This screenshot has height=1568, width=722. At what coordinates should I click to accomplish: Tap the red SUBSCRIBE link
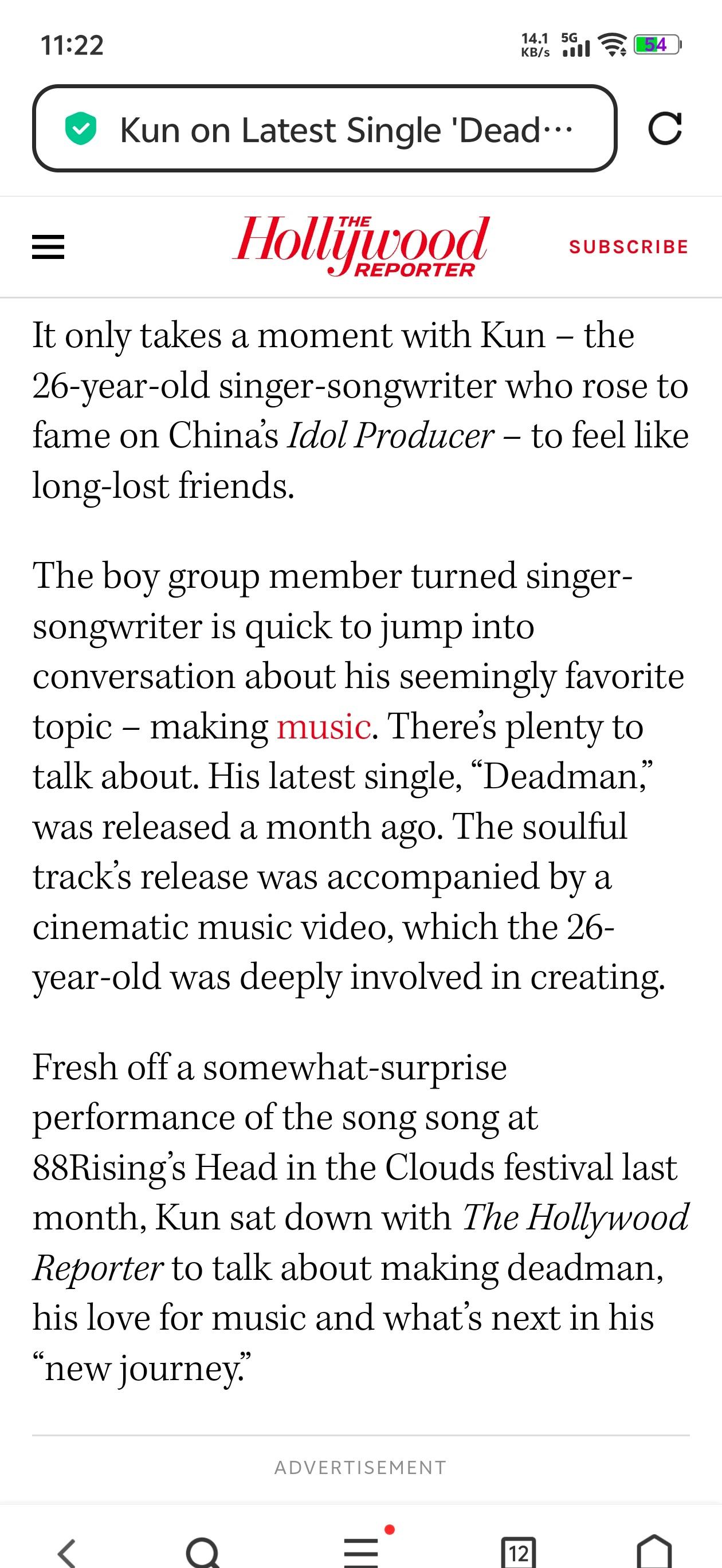tap(628, 246)
